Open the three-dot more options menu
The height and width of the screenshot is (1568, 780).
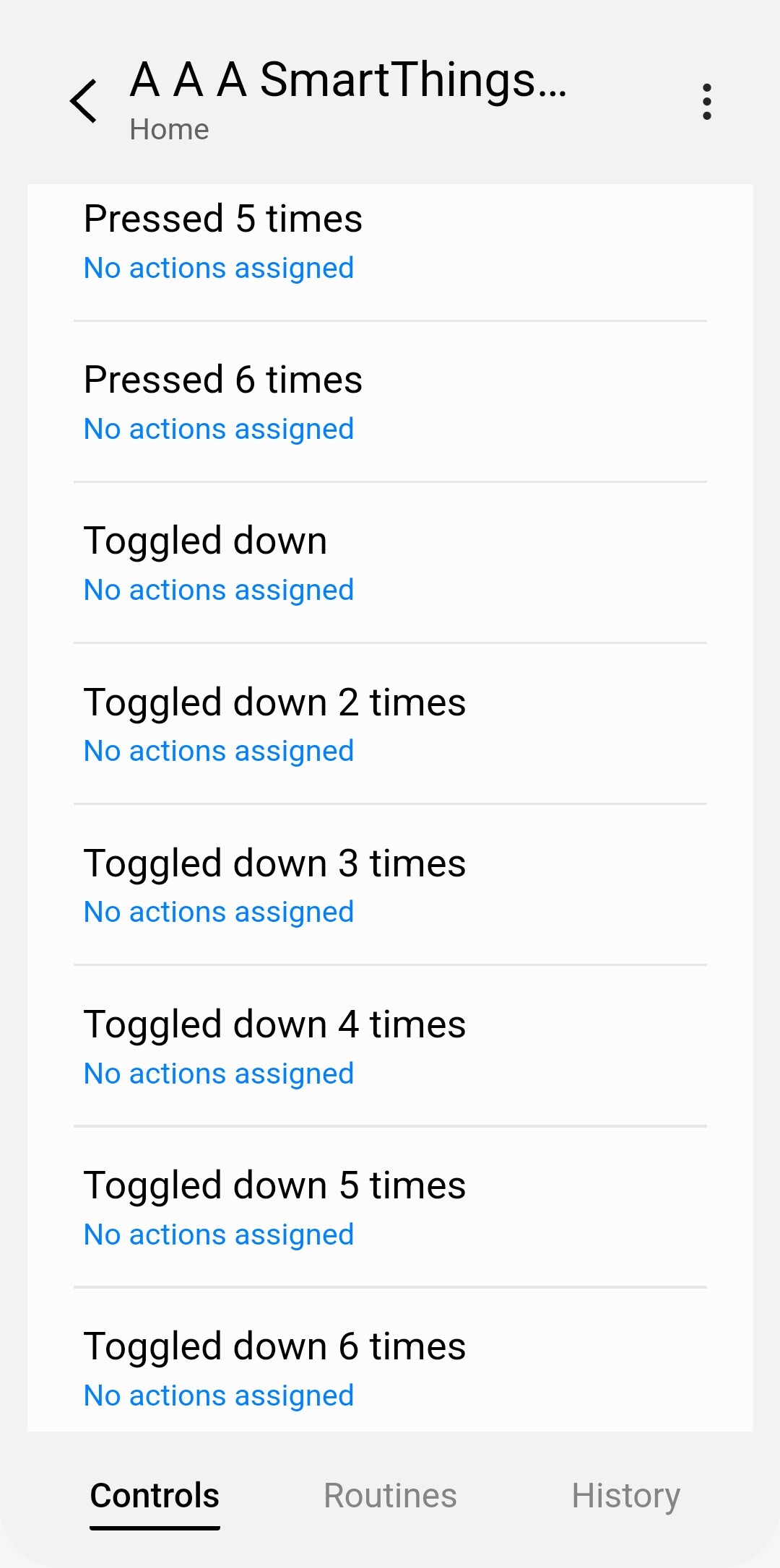point(706,100)
